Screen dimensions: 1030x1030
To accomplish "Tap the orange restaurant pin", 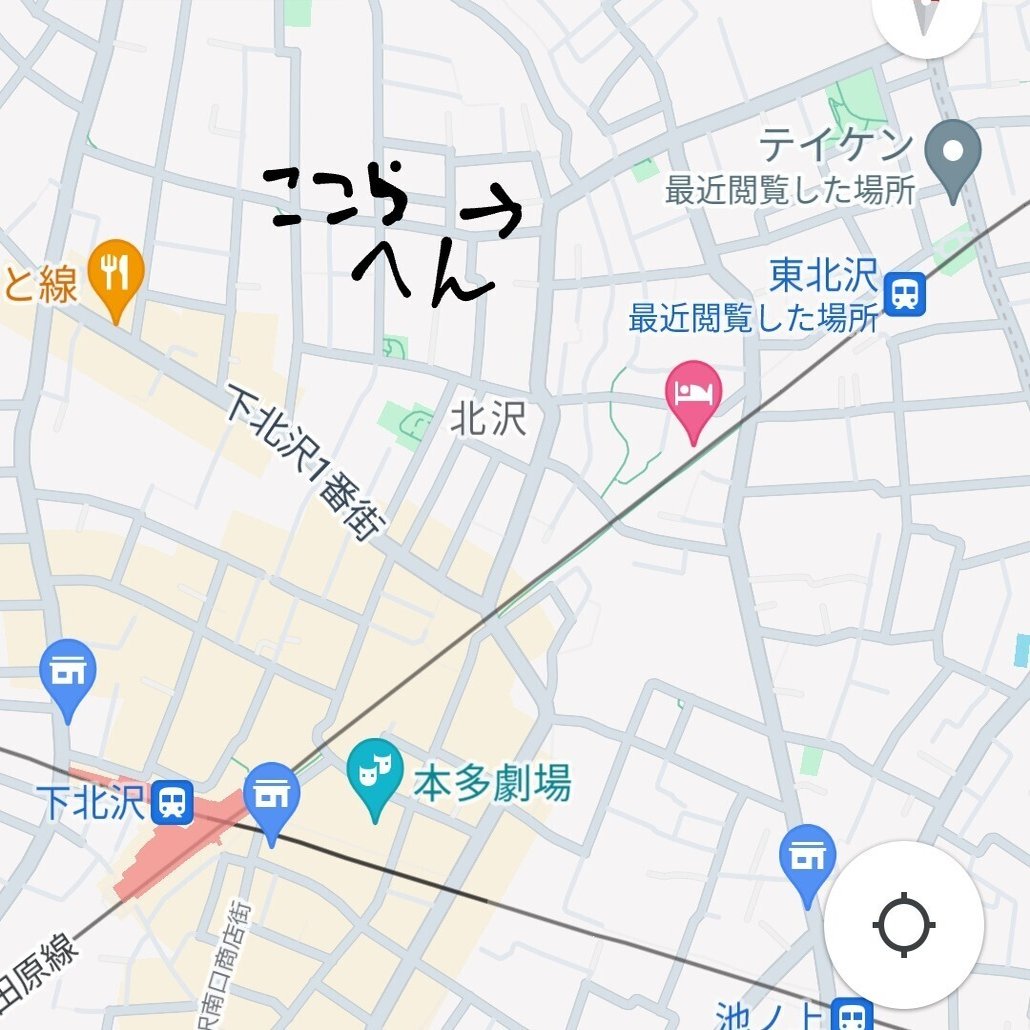I will [117, 270].
